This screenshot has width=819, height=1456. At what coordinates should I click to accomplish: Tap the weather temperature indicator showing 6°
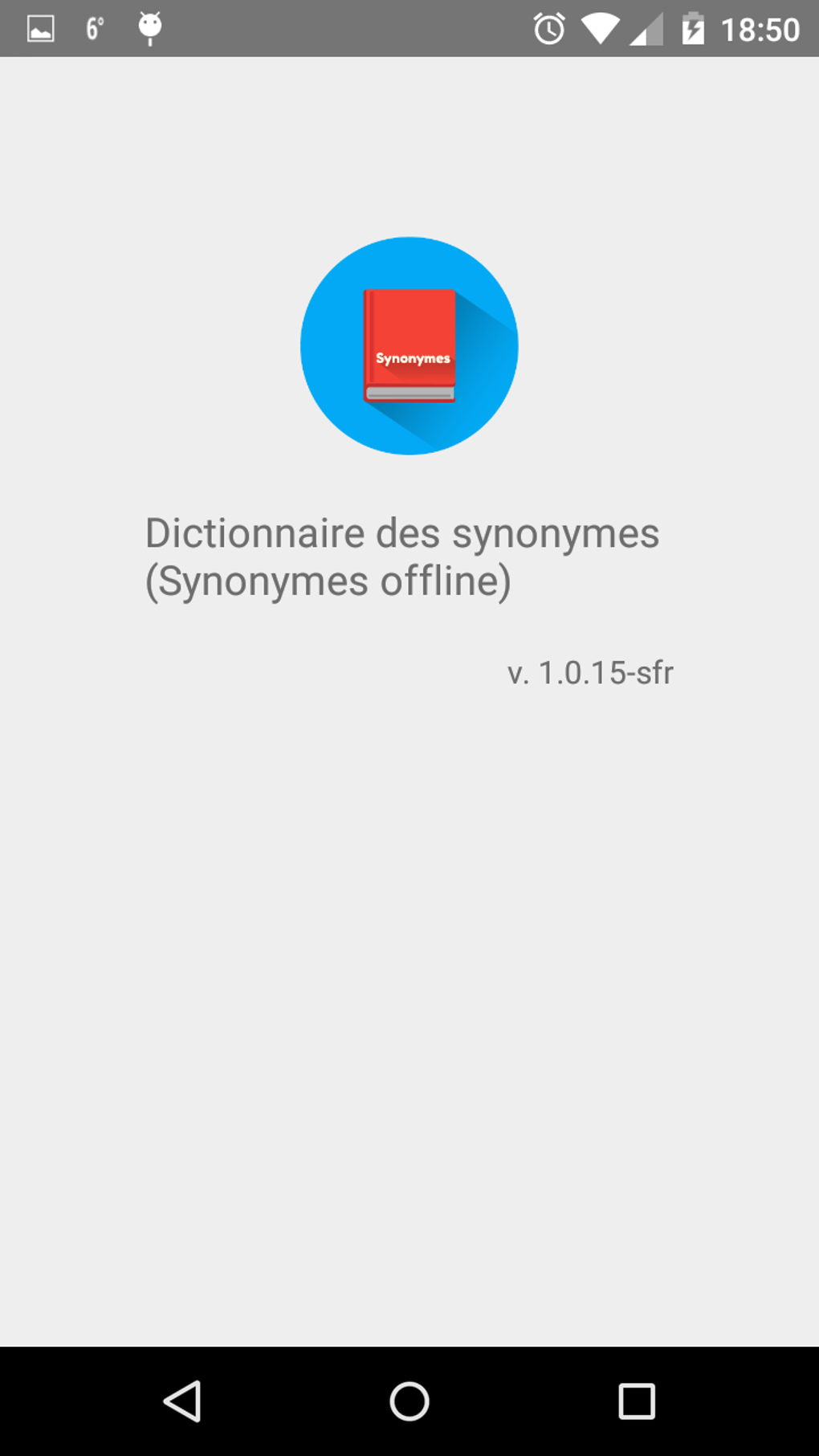(94, 27)
